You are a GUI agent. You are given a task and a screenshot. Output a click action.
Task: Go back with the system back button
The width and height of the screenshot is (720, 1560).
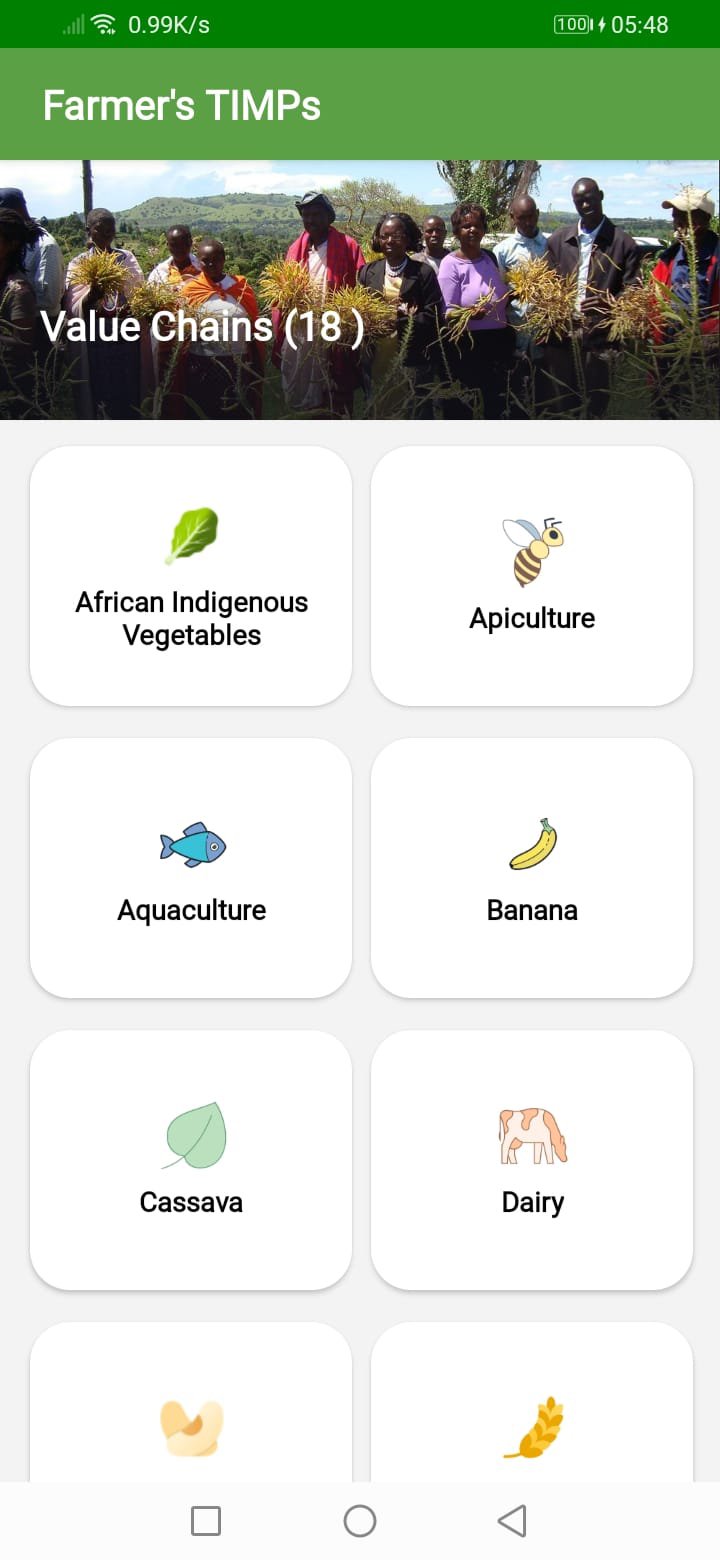pos(512,1521)
